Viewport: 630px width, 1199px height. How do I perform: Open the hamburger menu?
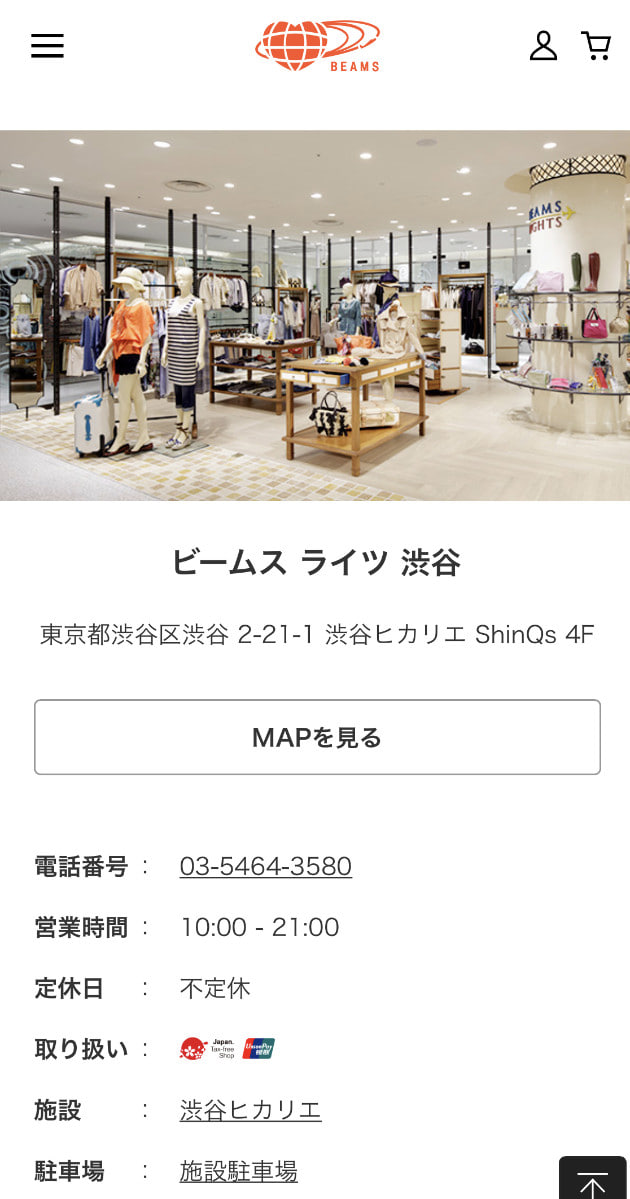coord(47,46)
